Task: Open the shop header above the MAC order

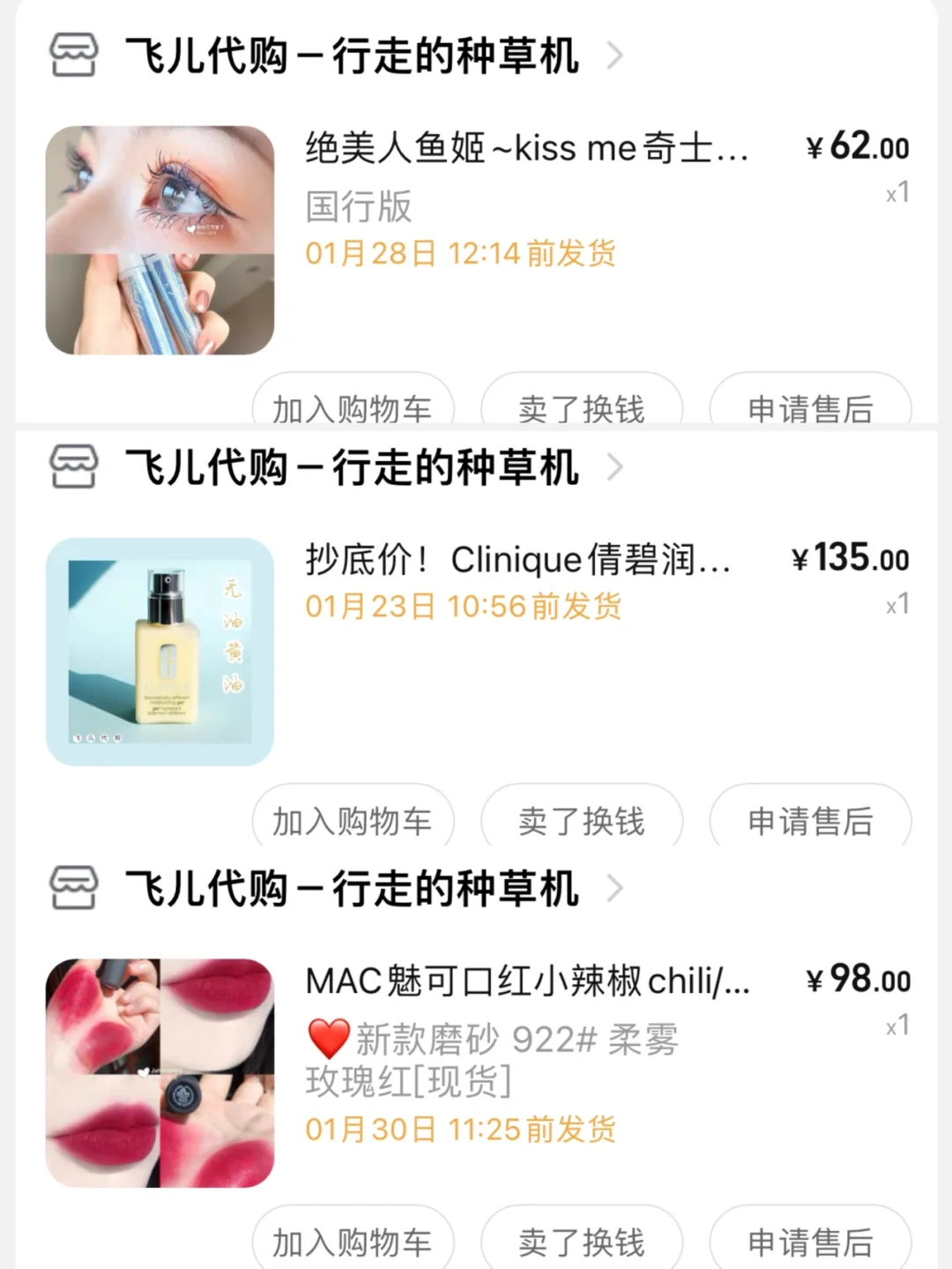Action: pyautogui.click(x=351, y=888)
